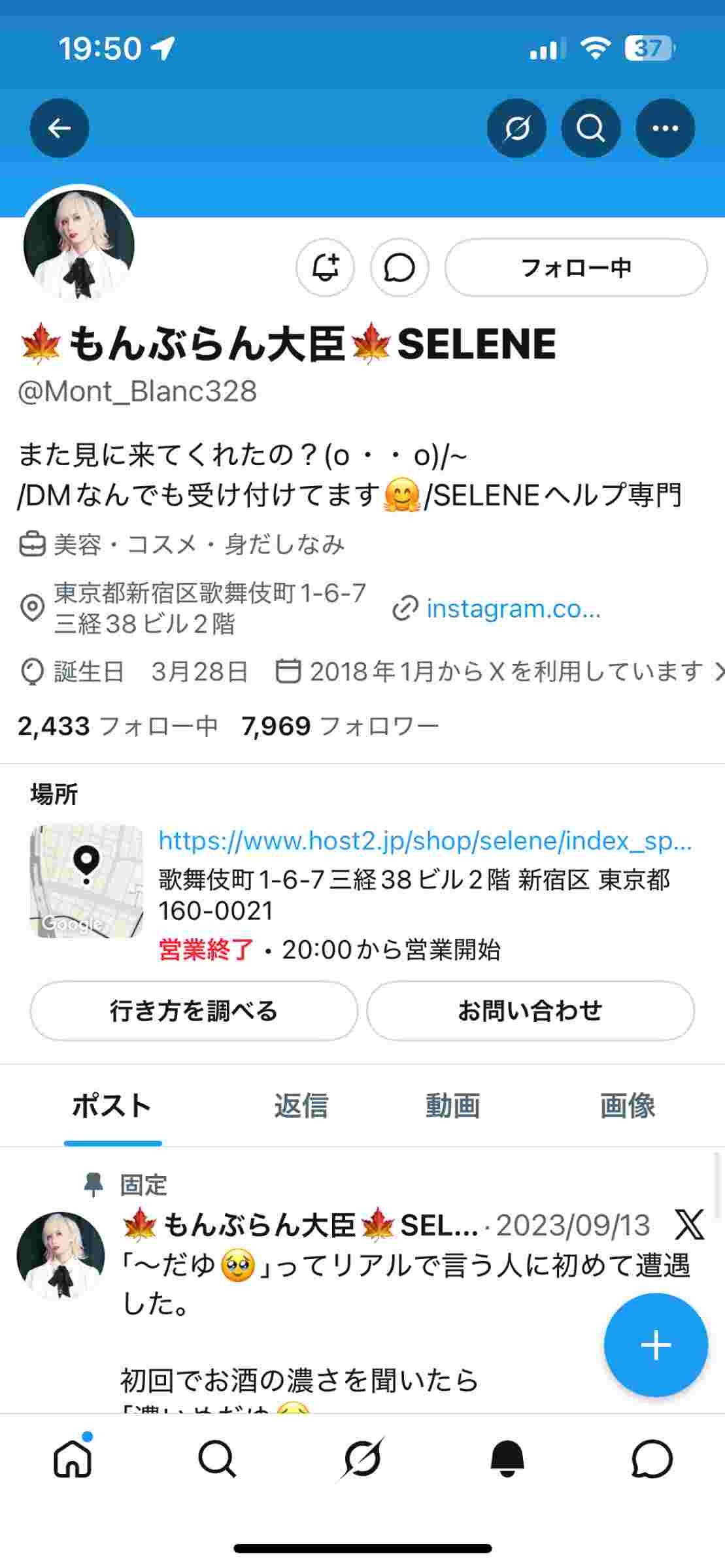The width and height of the screenshot is (725, 1568).
Task: Turn on post notifications for this account
Action: coord(325,267)
